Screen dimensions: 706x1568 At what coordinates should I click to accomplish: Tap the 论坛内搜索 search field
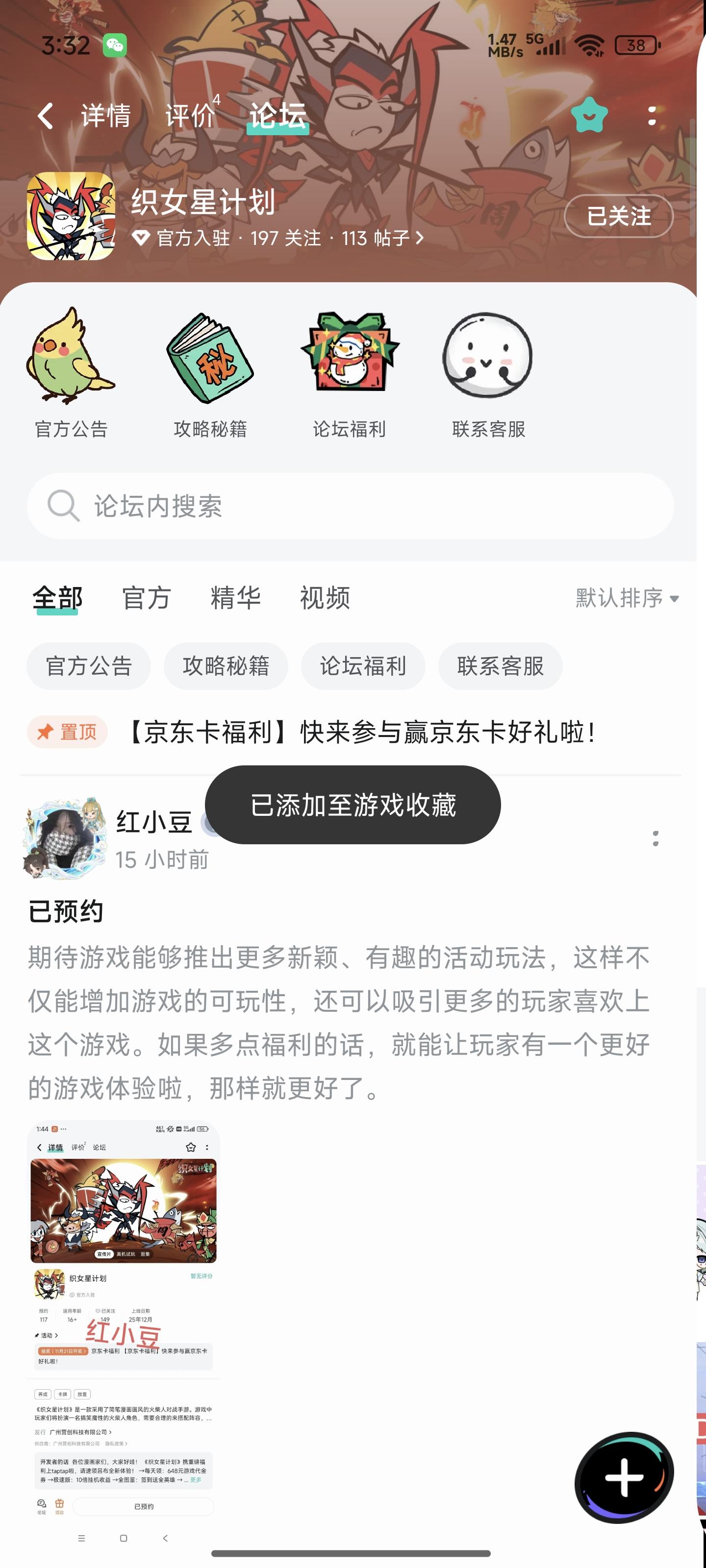(350, 506)
